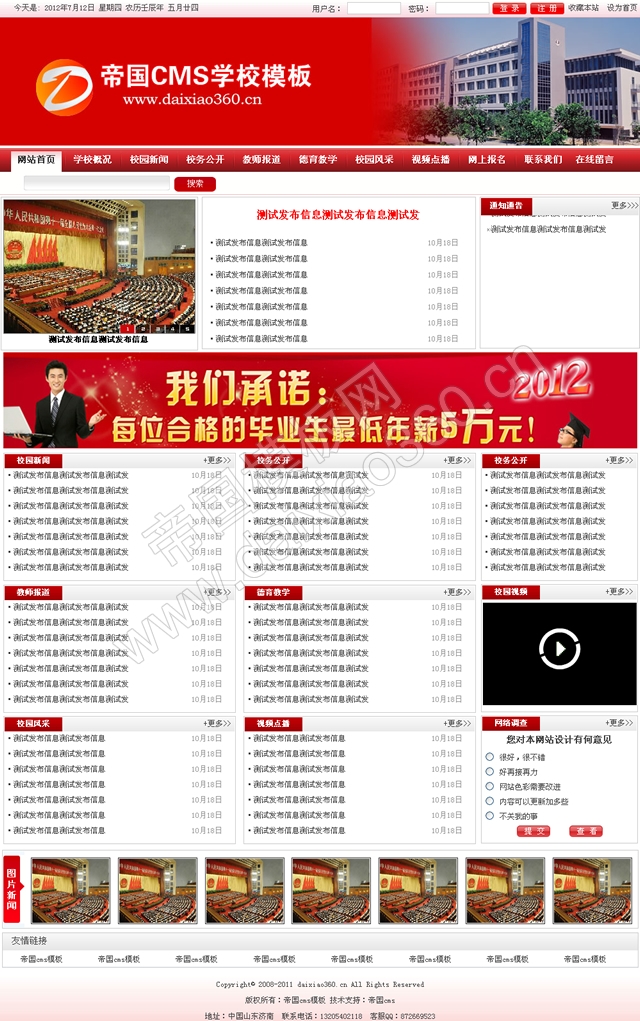Open the 网站首页 home tab
This screenshot has height=1021, width=640.
37,160
